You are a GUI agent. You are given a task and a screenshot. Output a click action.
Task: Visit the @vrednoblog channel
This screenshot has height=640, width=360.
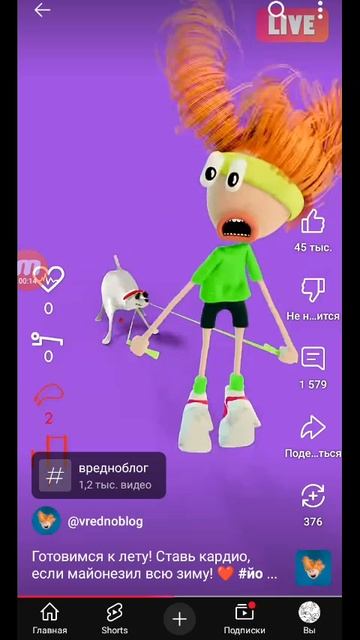[105, 522]
